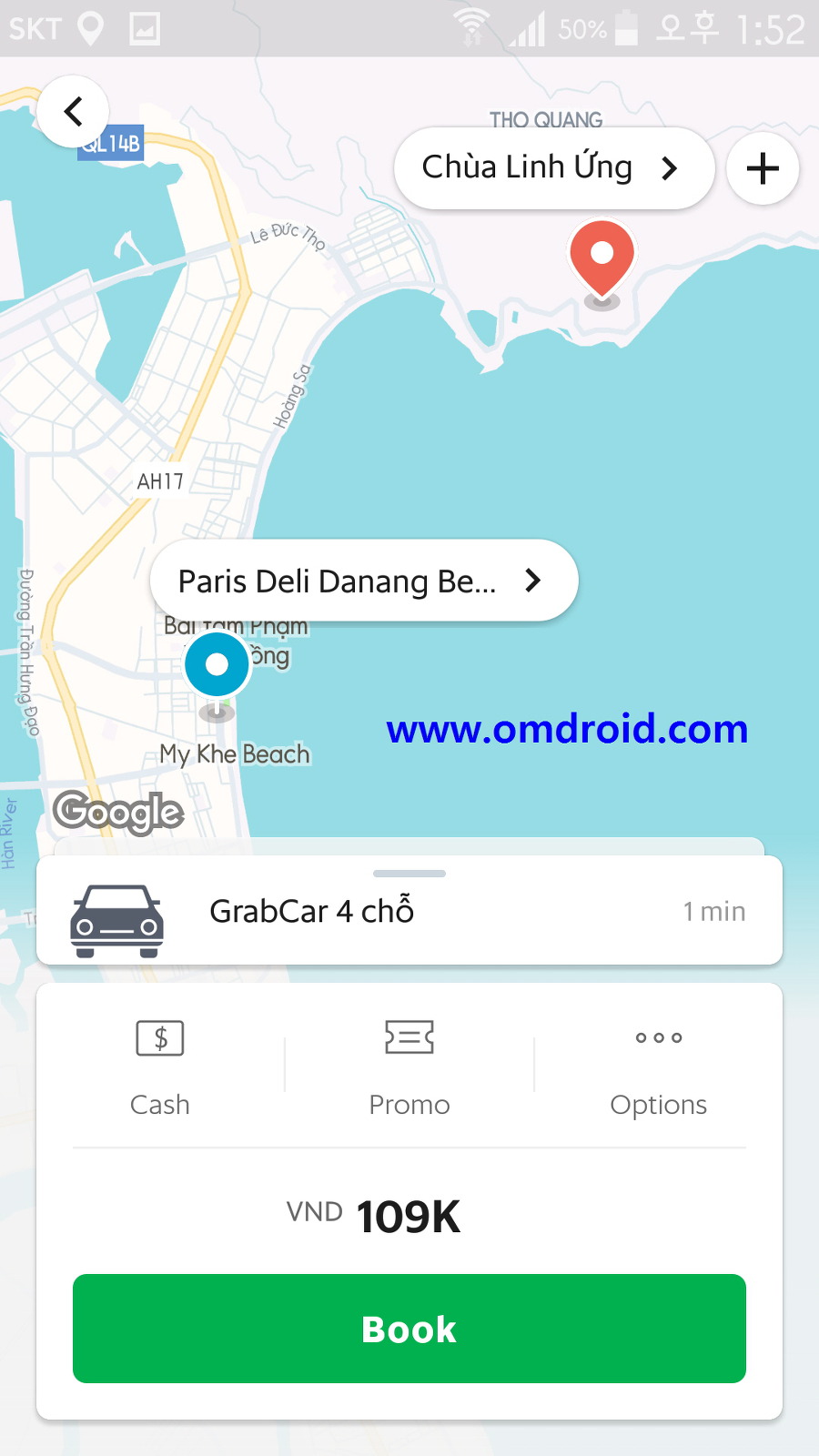Select the GrabCar 4 chỗ ride type
819x1456 pixels.
pyautogui.click(x=409, y=911)
